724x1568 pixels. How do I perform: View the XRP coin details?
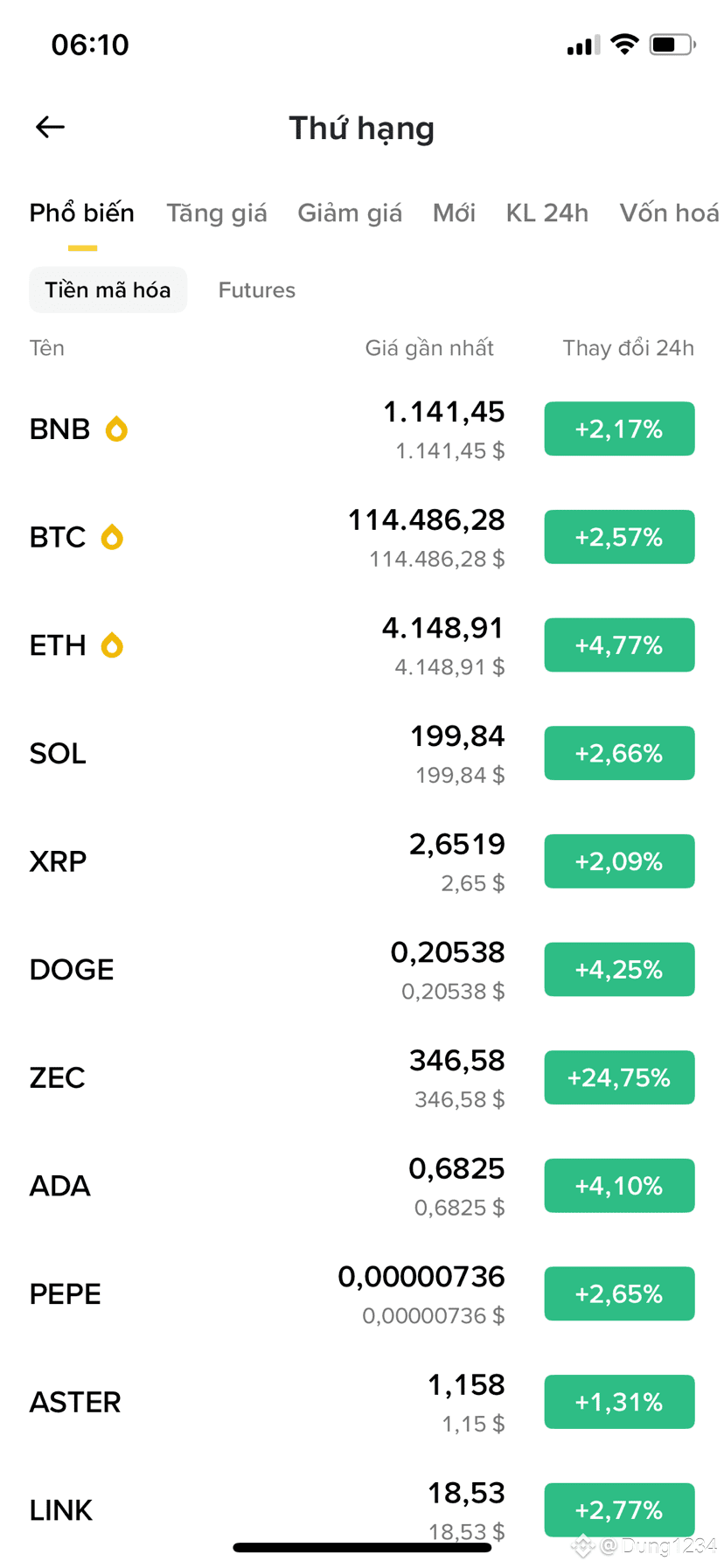pyautogui.click(x=362, y=861)
